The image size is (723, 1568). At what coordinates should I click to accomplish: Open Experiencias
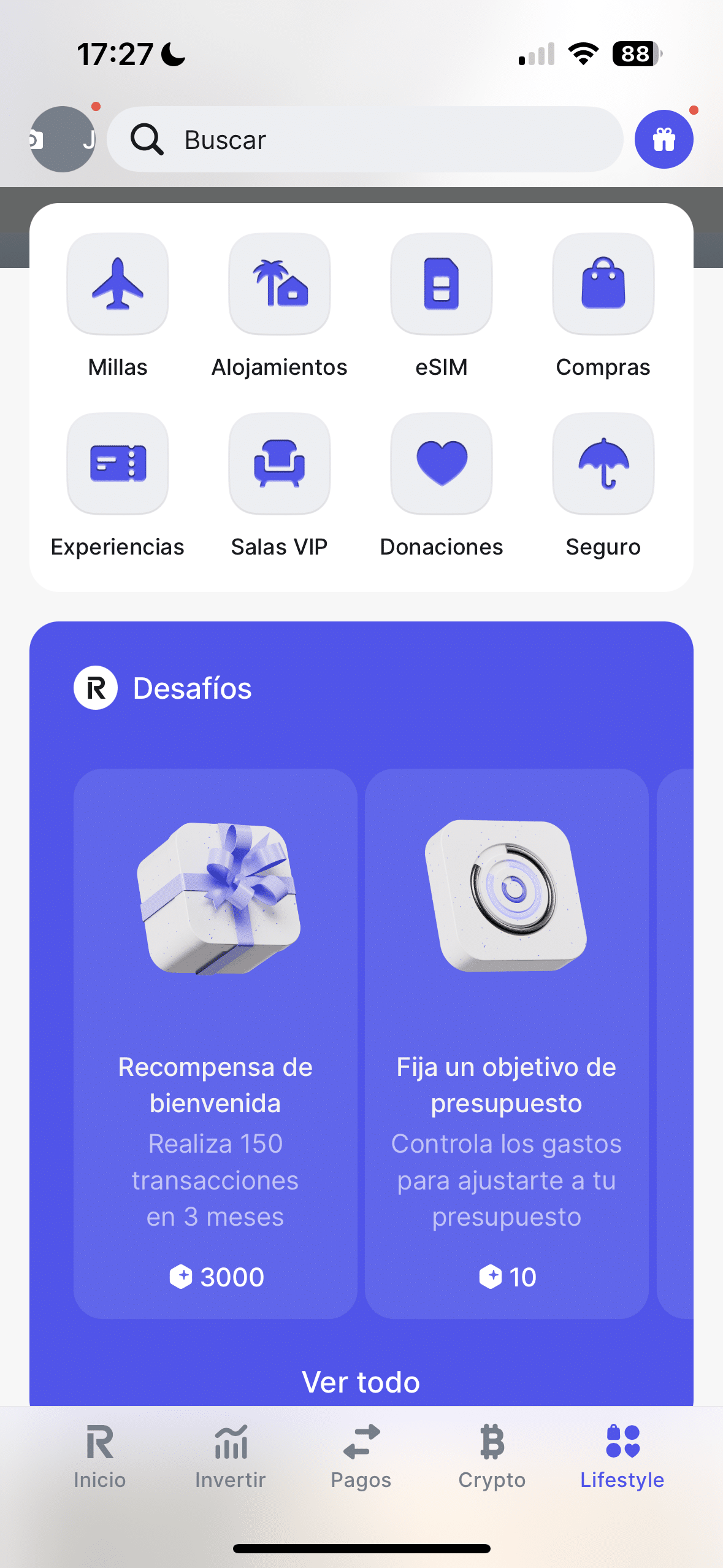click(x=118, y=464)
